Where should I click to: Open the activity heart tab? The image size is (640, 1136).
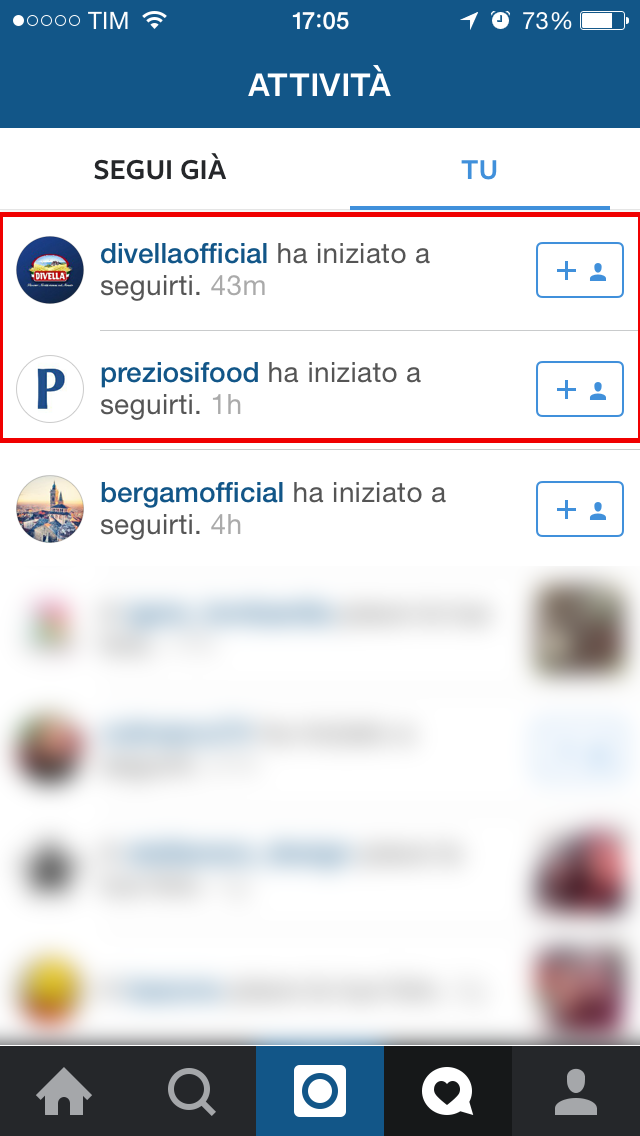click(447, 1091)
